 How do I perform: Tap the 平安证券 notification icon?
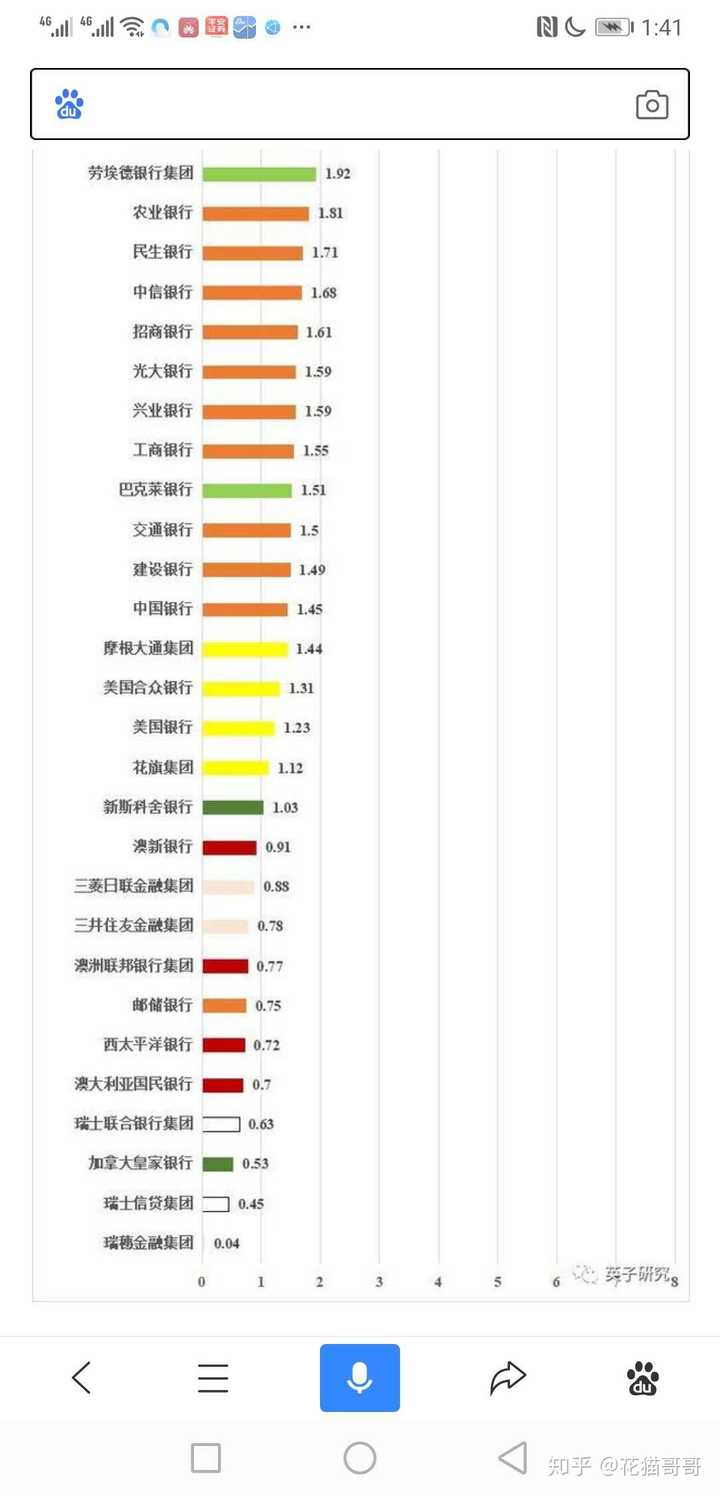point(216,27)
